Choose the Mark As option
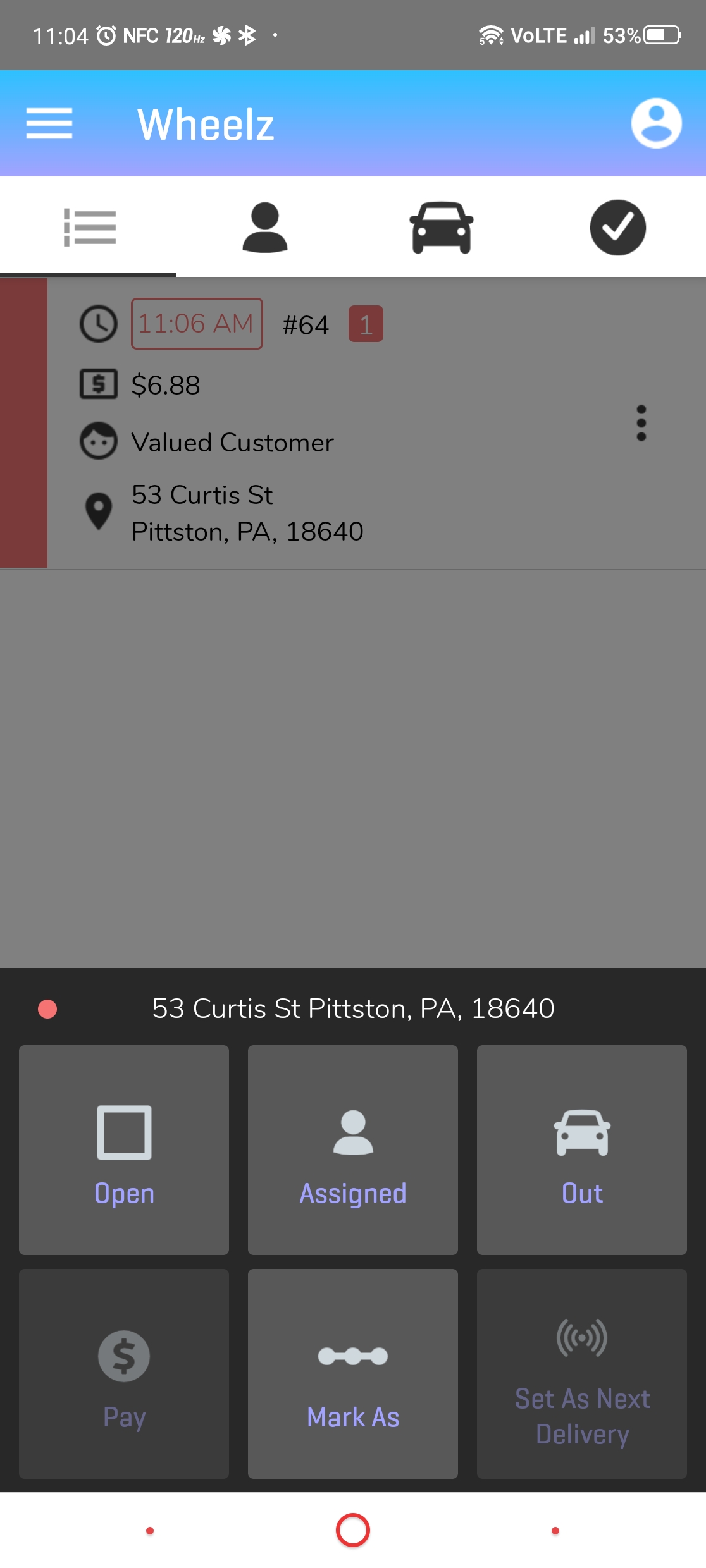This screenshot has height=1568, width=706. click(353, 1373)
